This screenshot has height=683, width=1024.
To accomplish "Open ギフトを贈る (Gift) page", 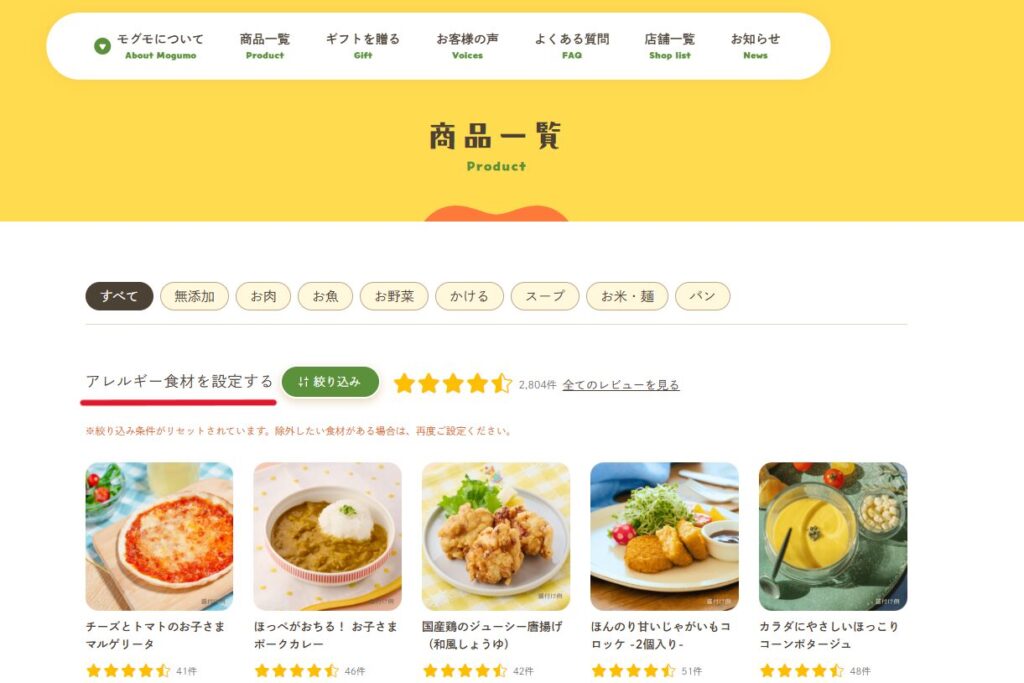I will (362, 45).
